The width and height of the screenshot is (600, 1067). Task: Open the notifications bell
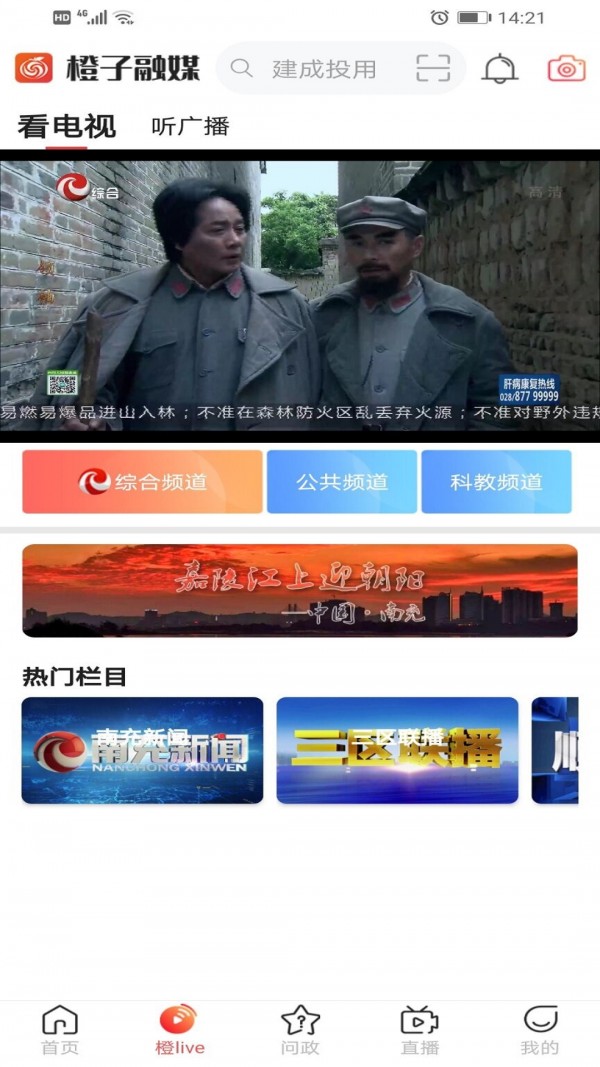(499, 68)
